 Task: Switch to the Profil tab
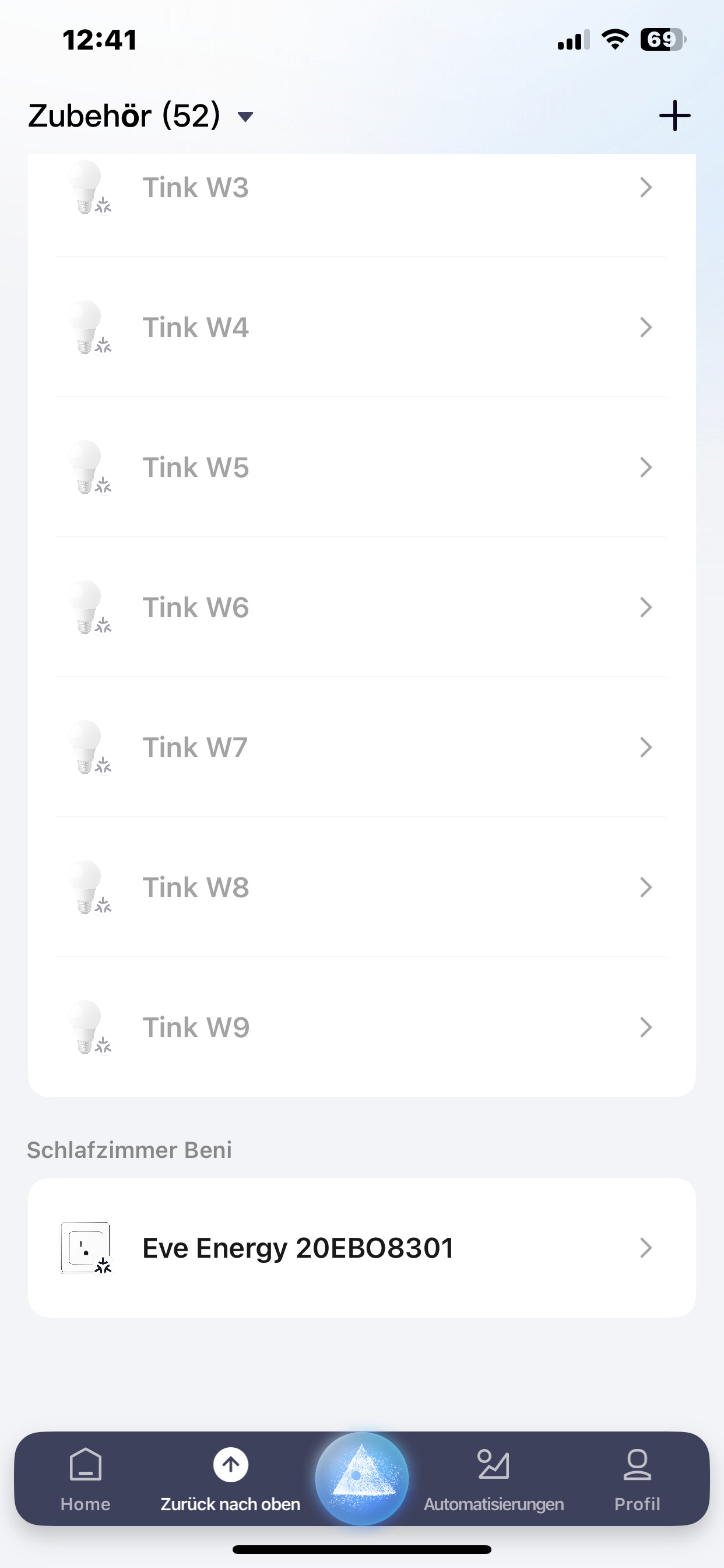637,1478
